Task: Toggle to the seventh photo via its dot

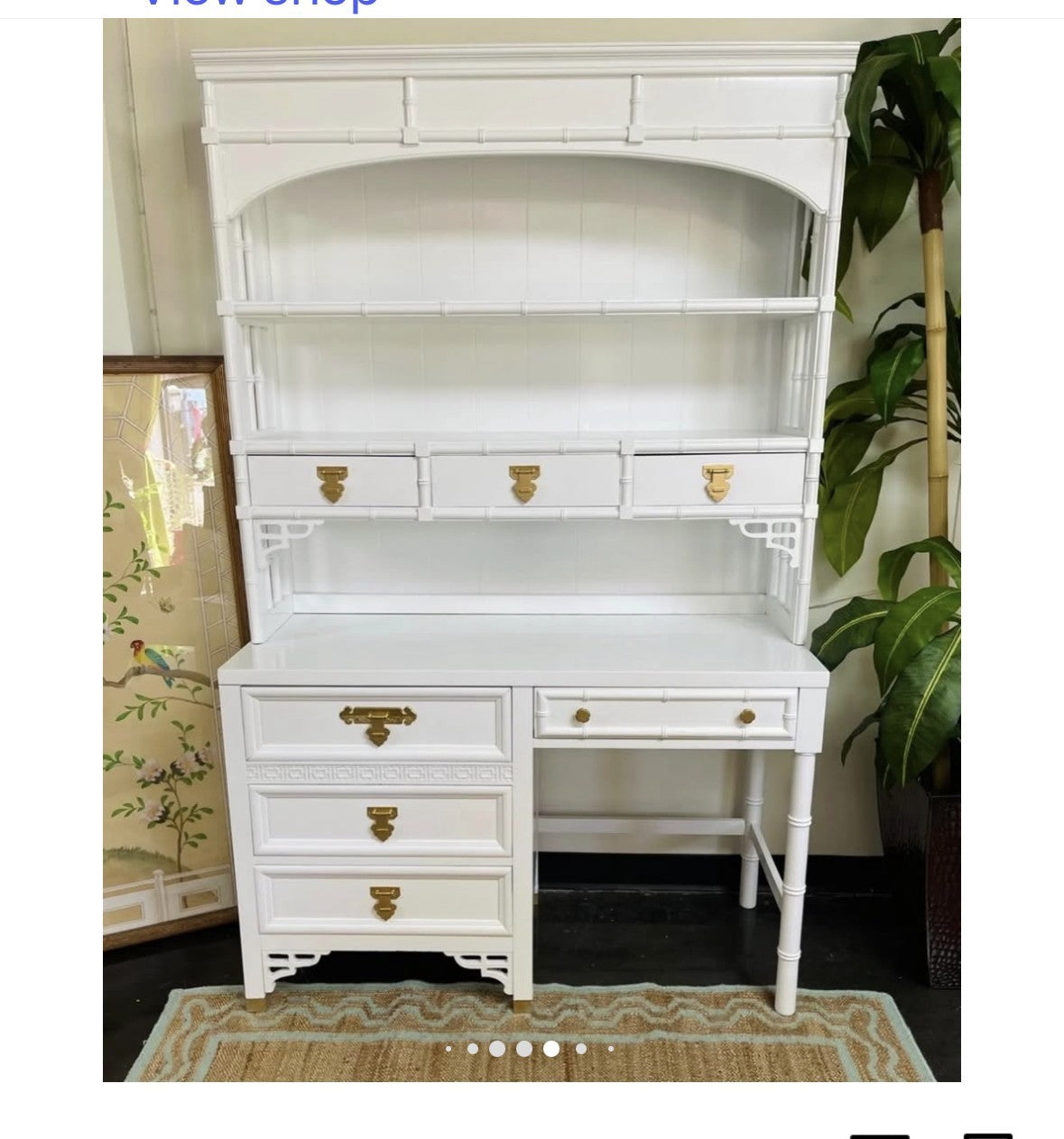Action: (x=611, y=1049)
